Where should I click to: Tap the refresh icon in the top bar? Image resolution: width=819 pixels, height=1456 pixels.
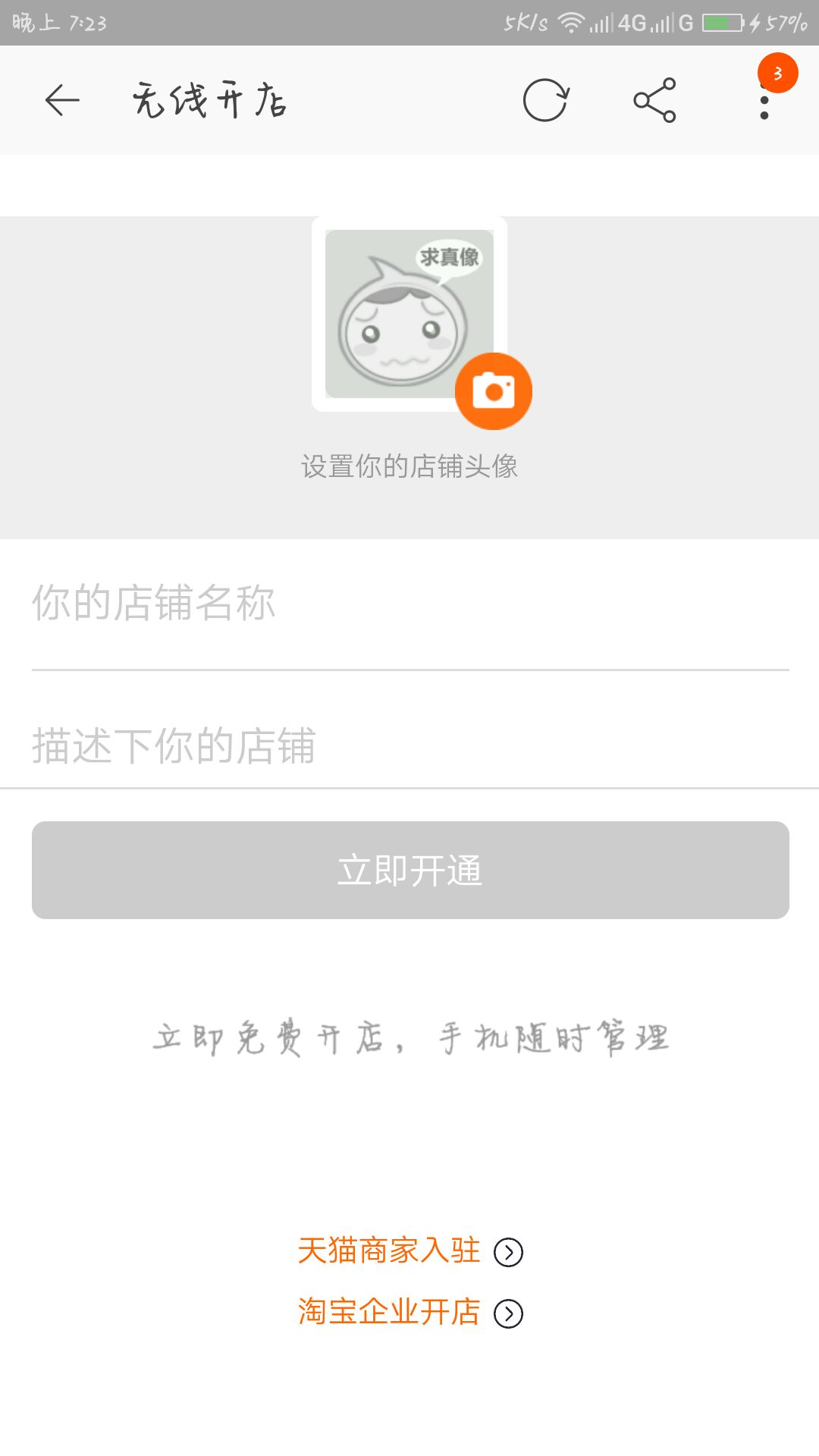(x=546, y=99)
